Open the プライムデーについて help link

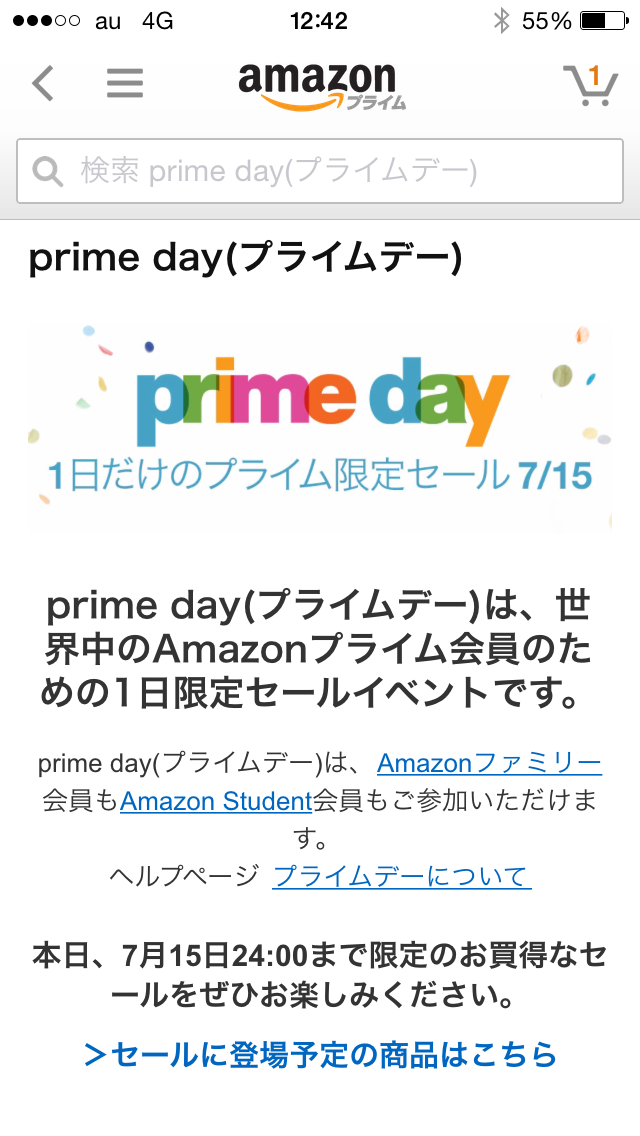[x=402, y=877]
